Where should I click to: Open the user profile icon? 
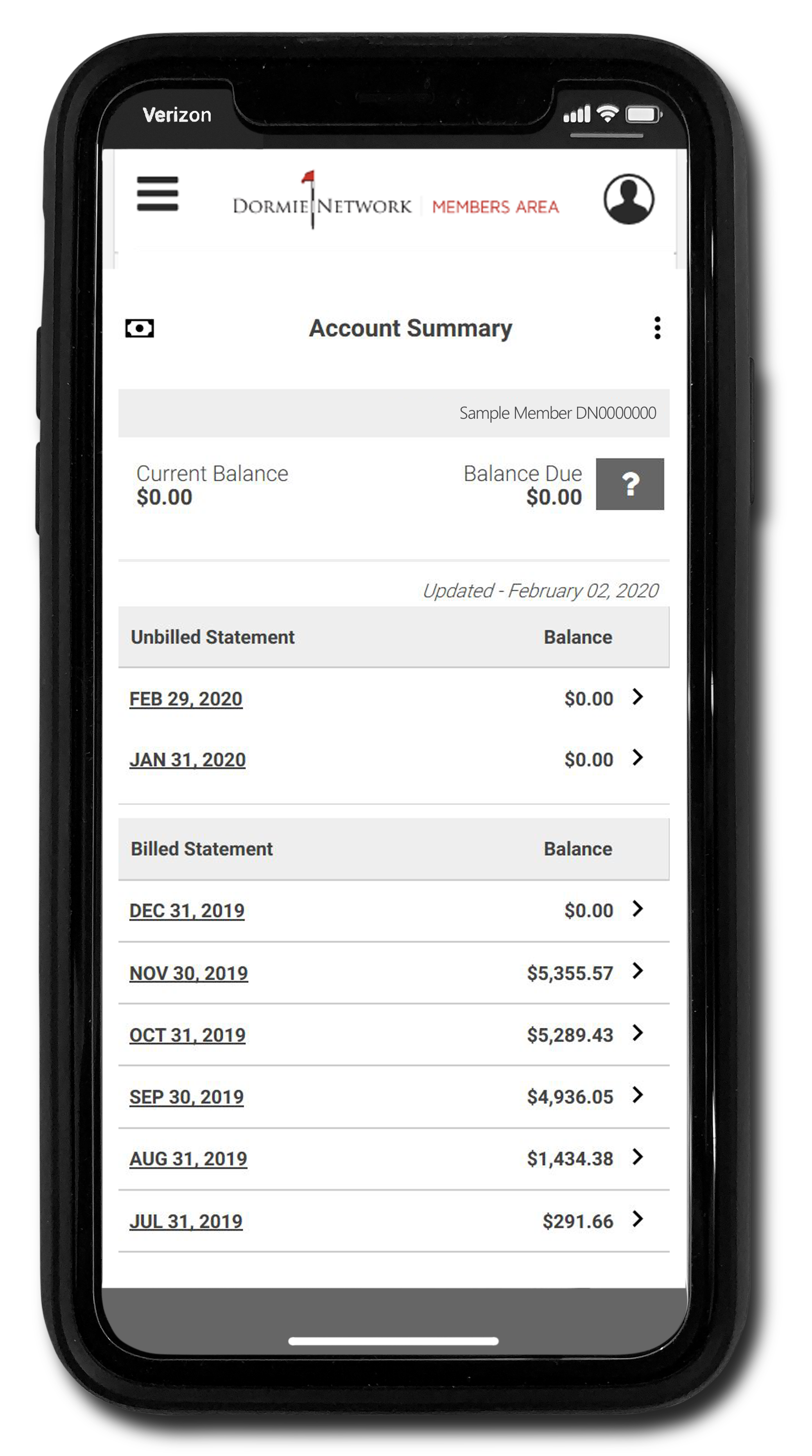point(628,199)
